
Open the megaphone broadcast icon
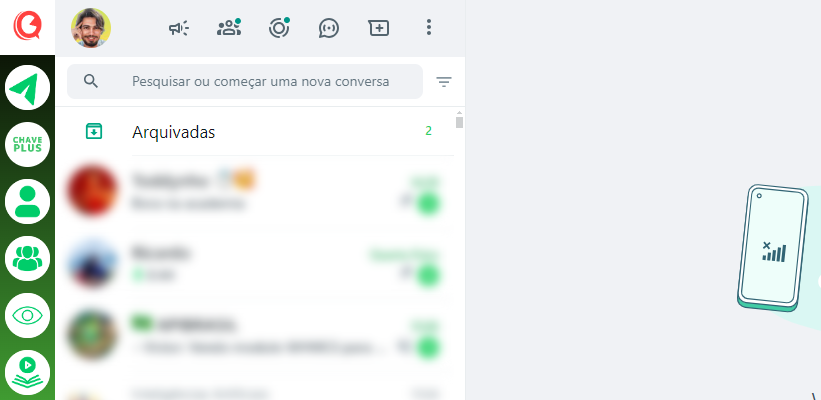(x=179, y=28)
